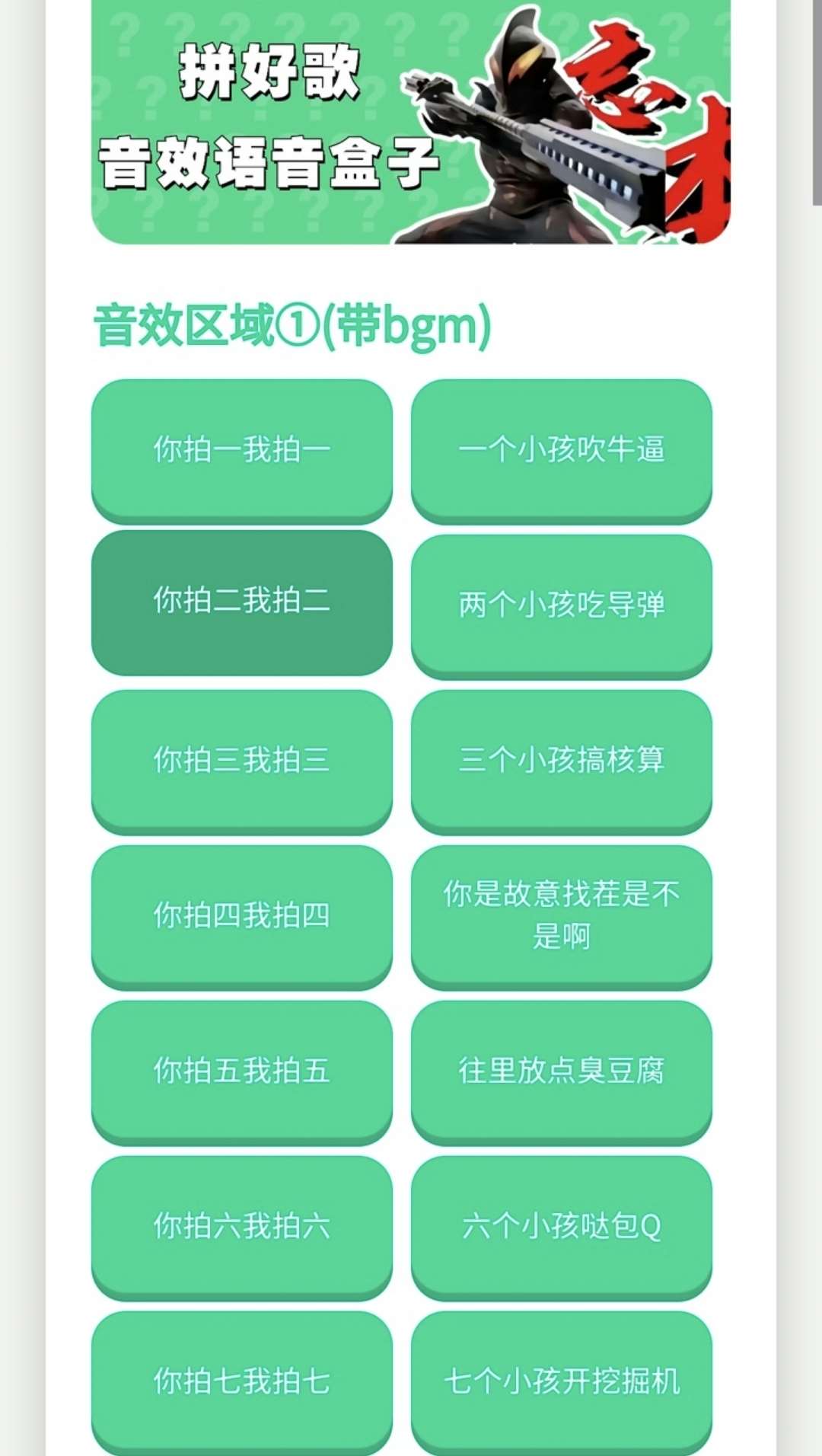Play 七个小孩开挖掘机 clip
This screenshot has height=1456, width=822.
click(562, 1381)
